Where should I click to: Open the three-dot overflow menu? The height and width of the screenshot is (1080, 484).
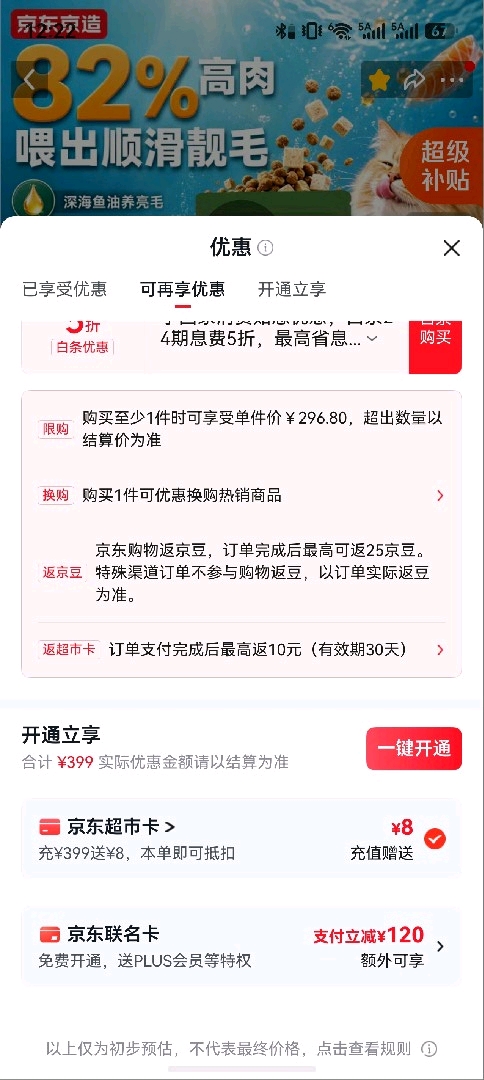pos(452,80)
